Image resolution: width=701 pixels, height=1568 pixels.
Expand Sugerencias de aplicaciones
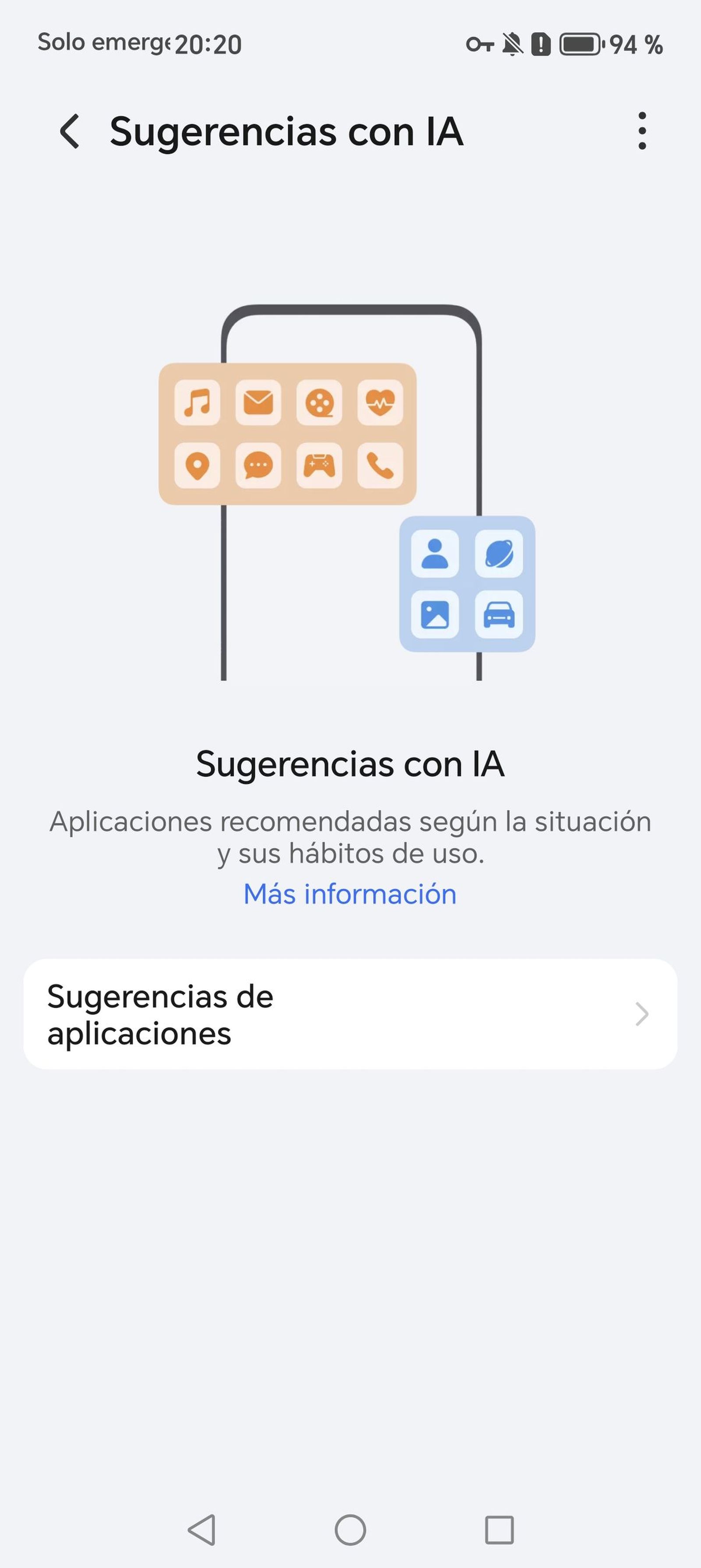pos(350,1013)
